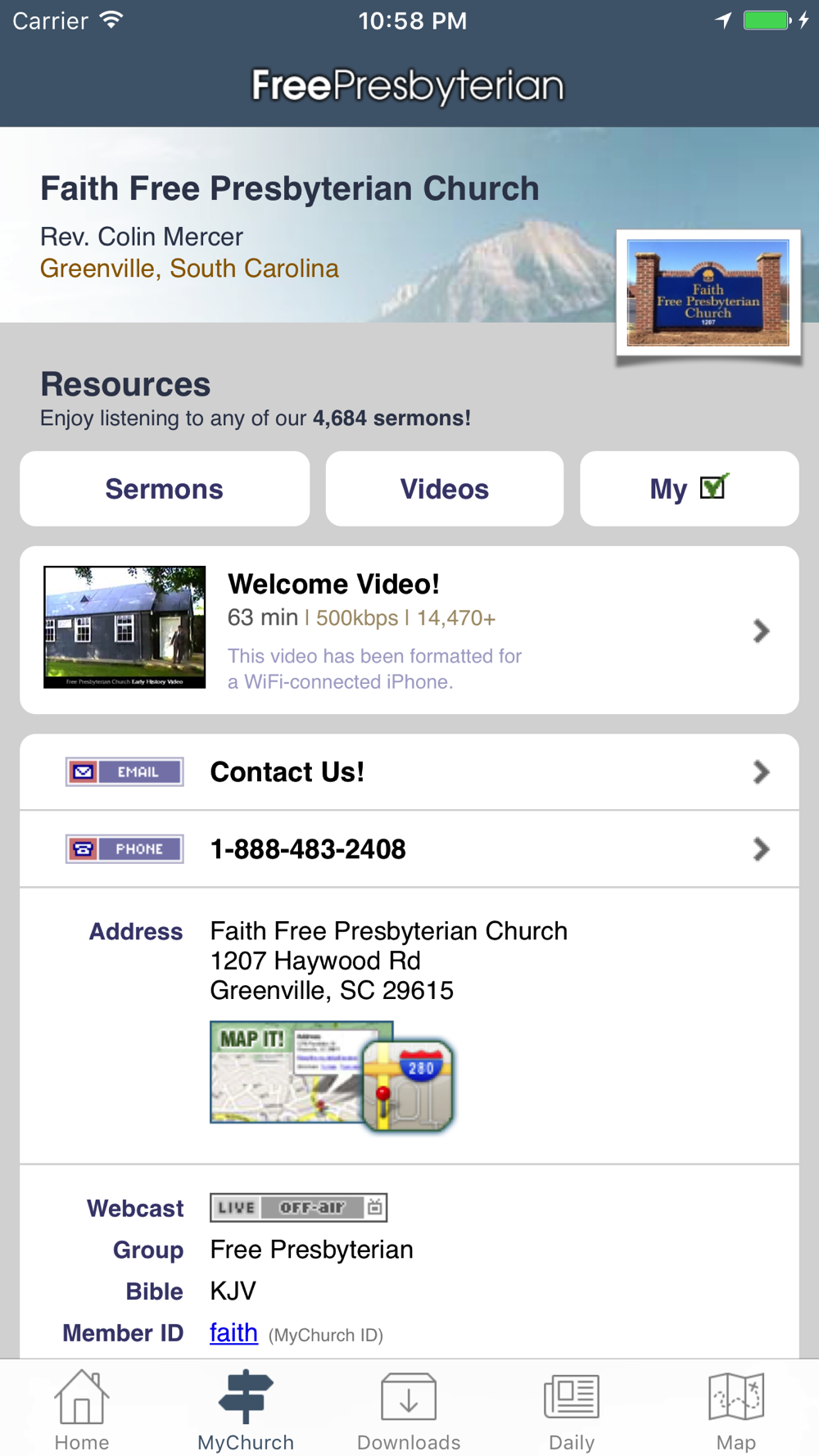
Task: Switch to the Map tab
Action: coord(735,1410)
